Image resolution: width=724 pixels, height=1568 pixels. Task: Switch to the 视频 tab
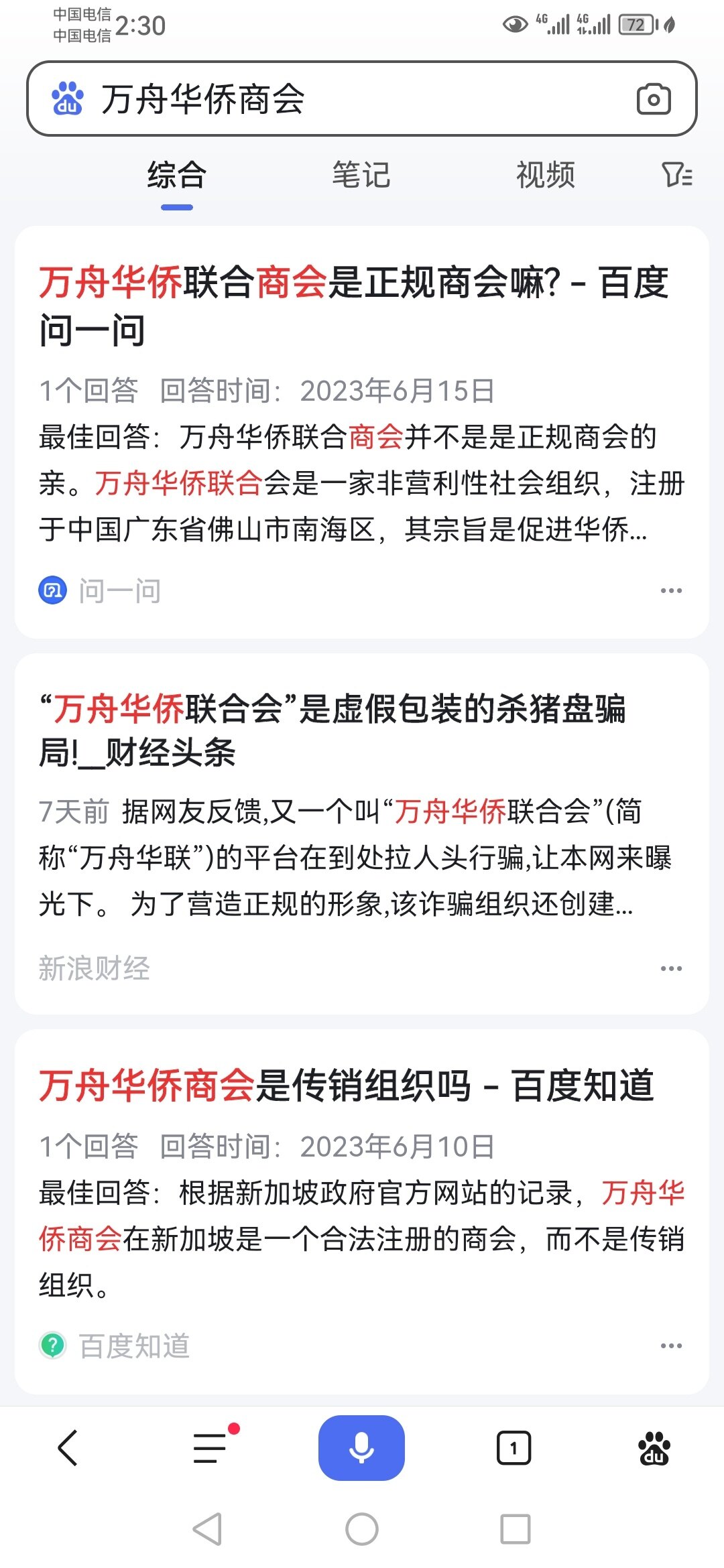[546, 176]
